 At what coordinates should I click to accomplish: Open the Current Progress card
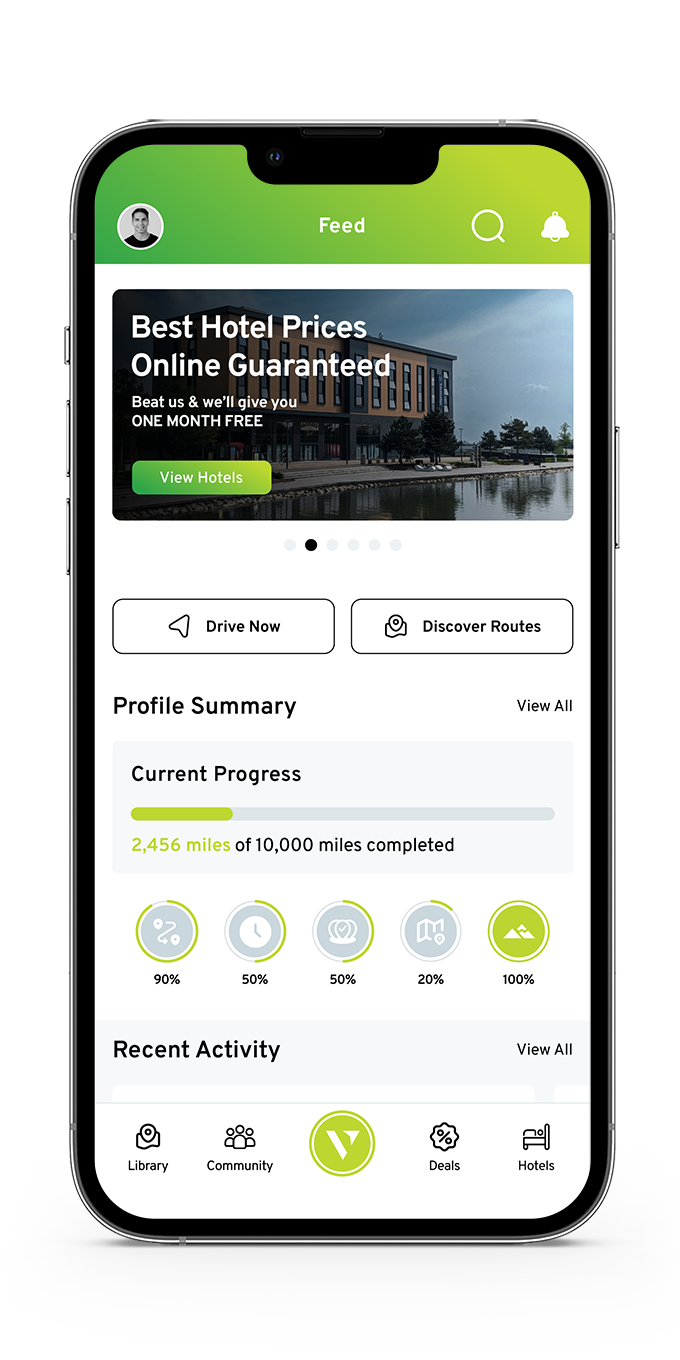pos(342,807)
